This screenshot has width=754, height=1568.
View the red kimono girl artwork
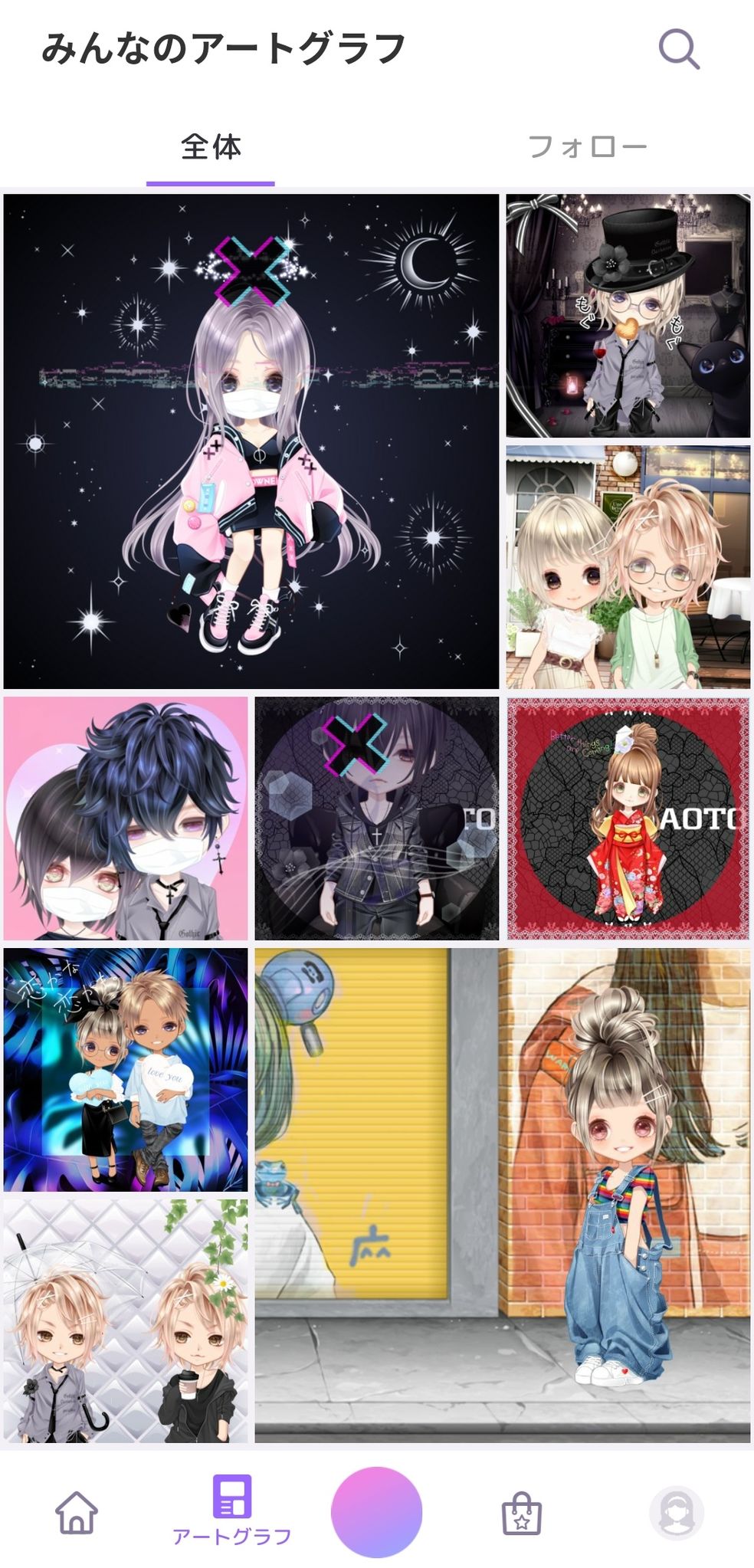[x=628, y=818]
